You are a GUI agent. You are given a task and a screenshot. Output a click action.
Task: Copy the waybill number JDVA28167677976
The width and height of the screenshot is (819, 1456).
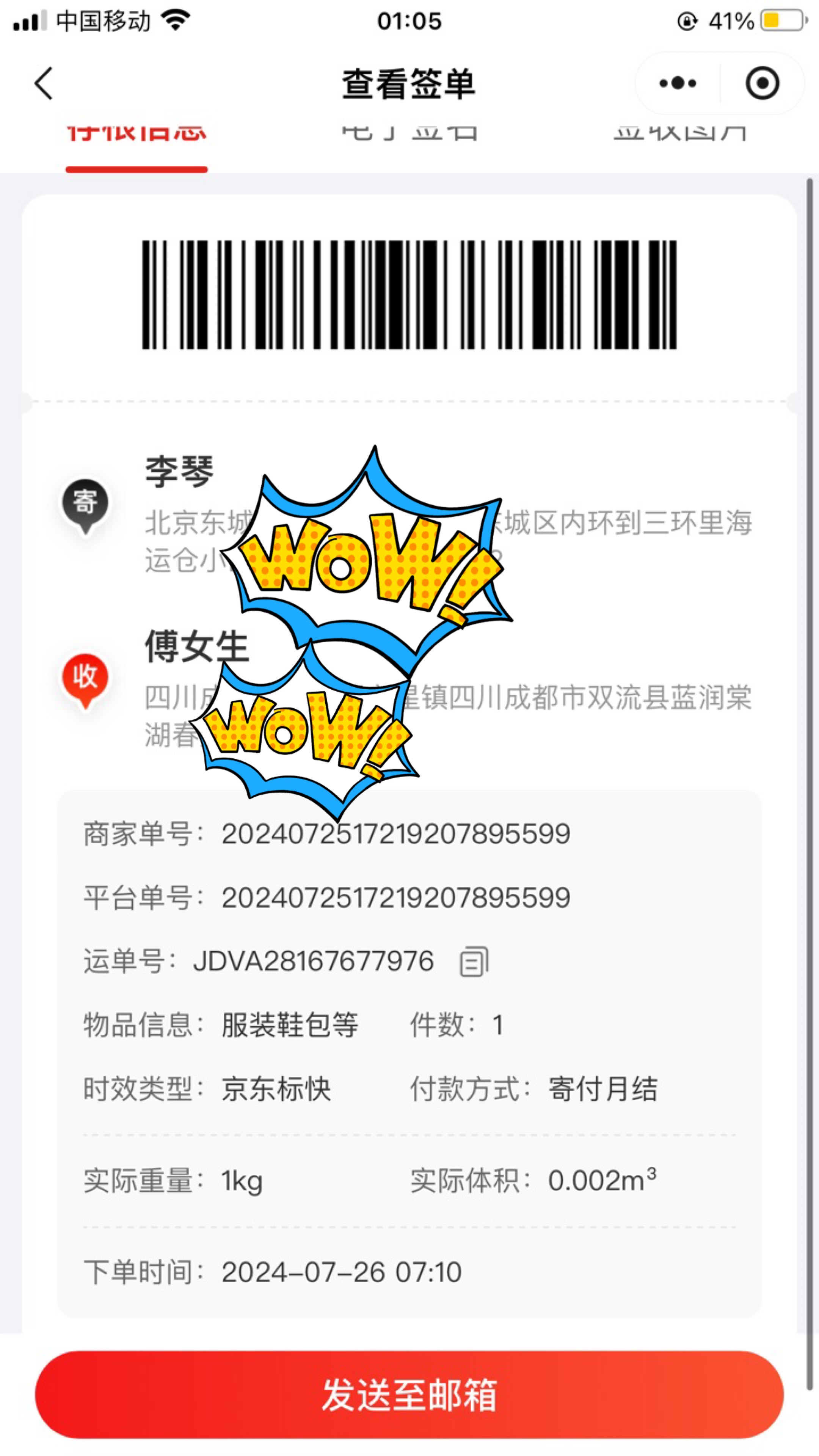pos(474,962)
